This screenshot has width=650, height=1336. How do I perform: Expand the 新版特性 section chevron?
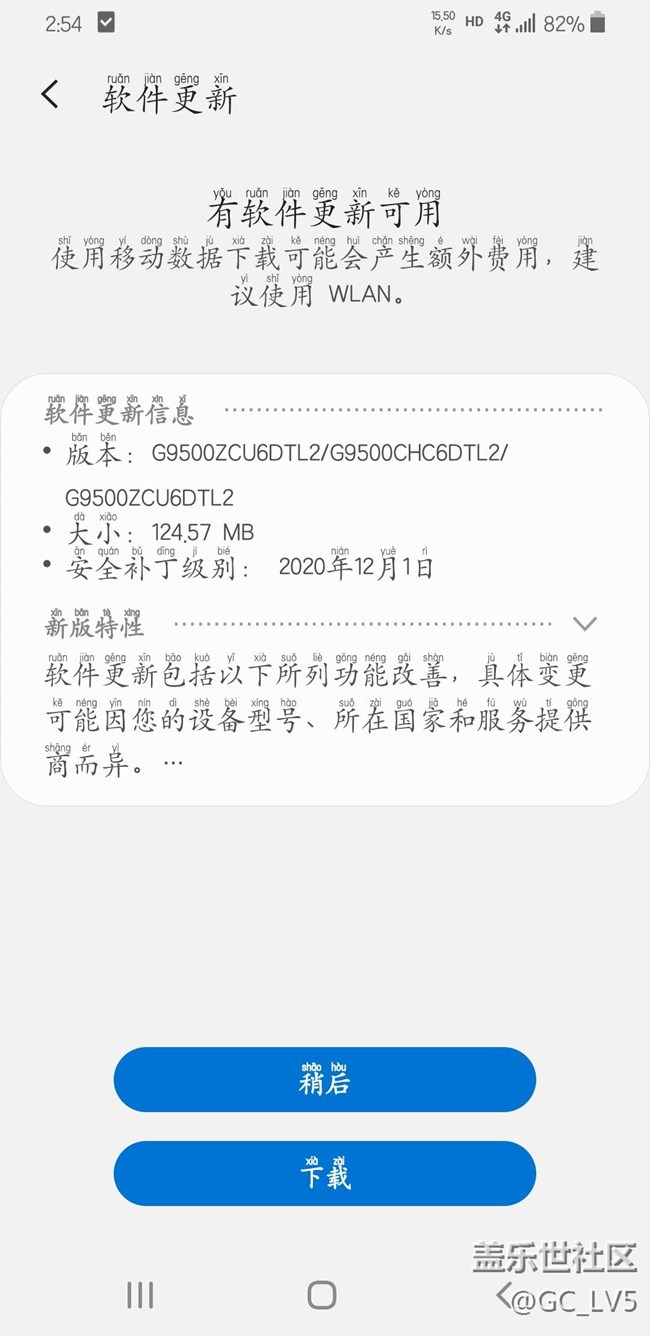click(x=585, y=624)
